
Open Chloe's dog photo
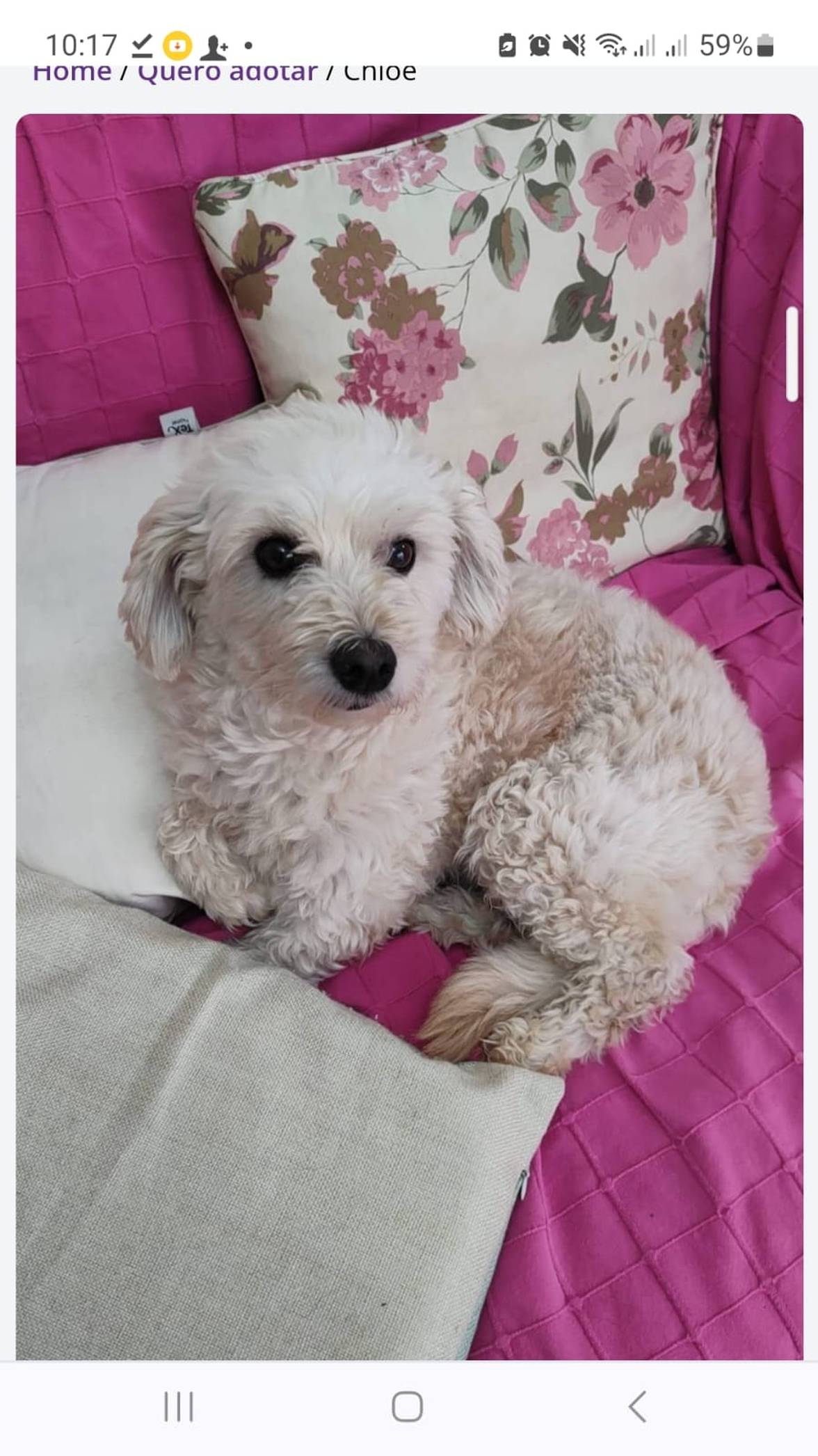tap(409, 735)
